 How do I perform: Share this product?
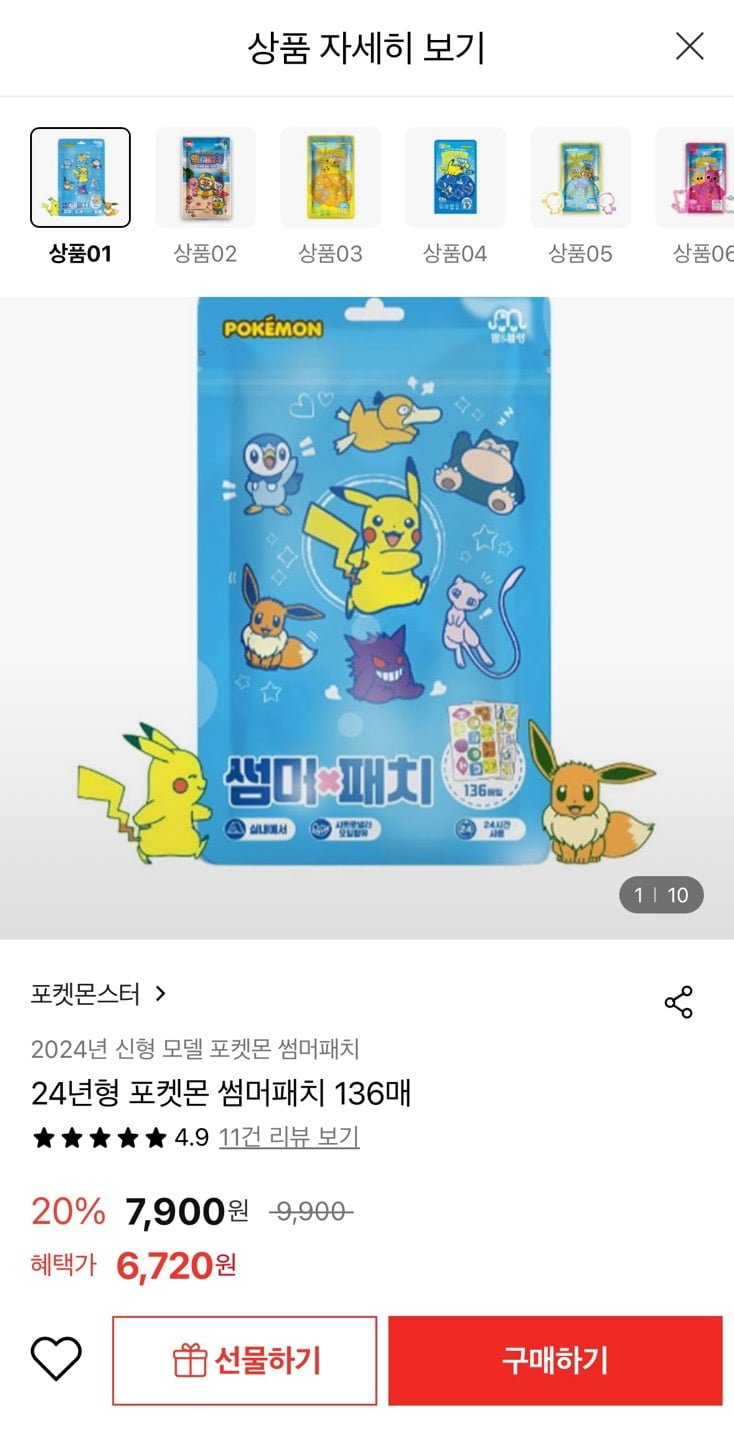point(678,1002)
